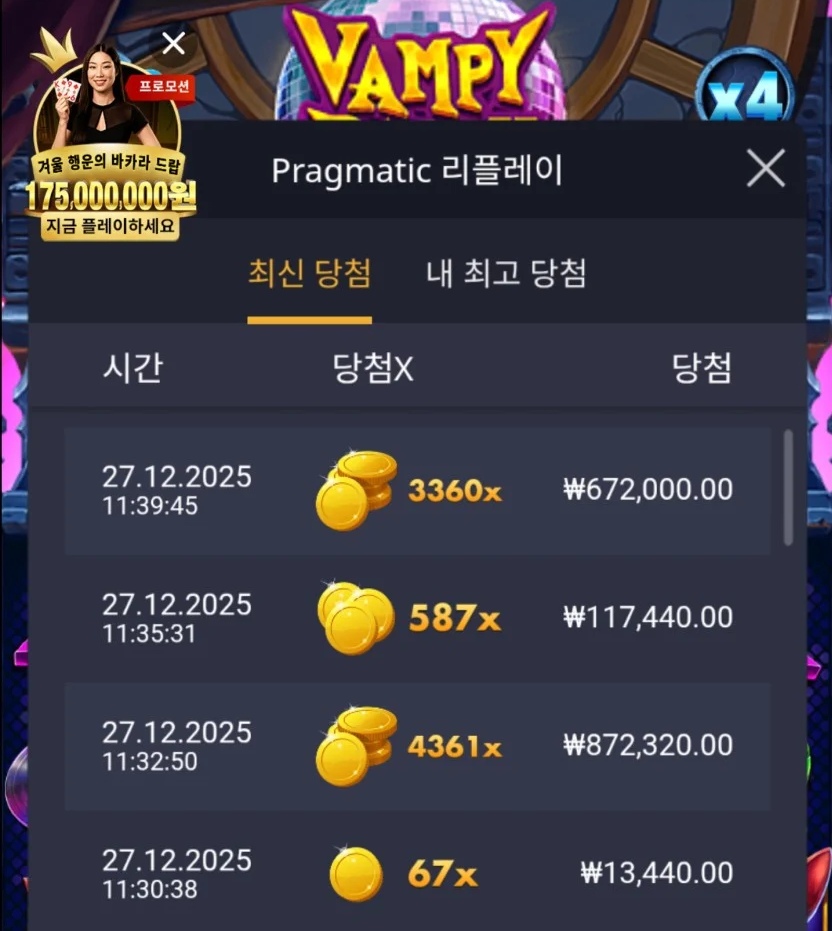
Task: Switch to the 내 최고 당첨 tab
Action: coord(506,274)
